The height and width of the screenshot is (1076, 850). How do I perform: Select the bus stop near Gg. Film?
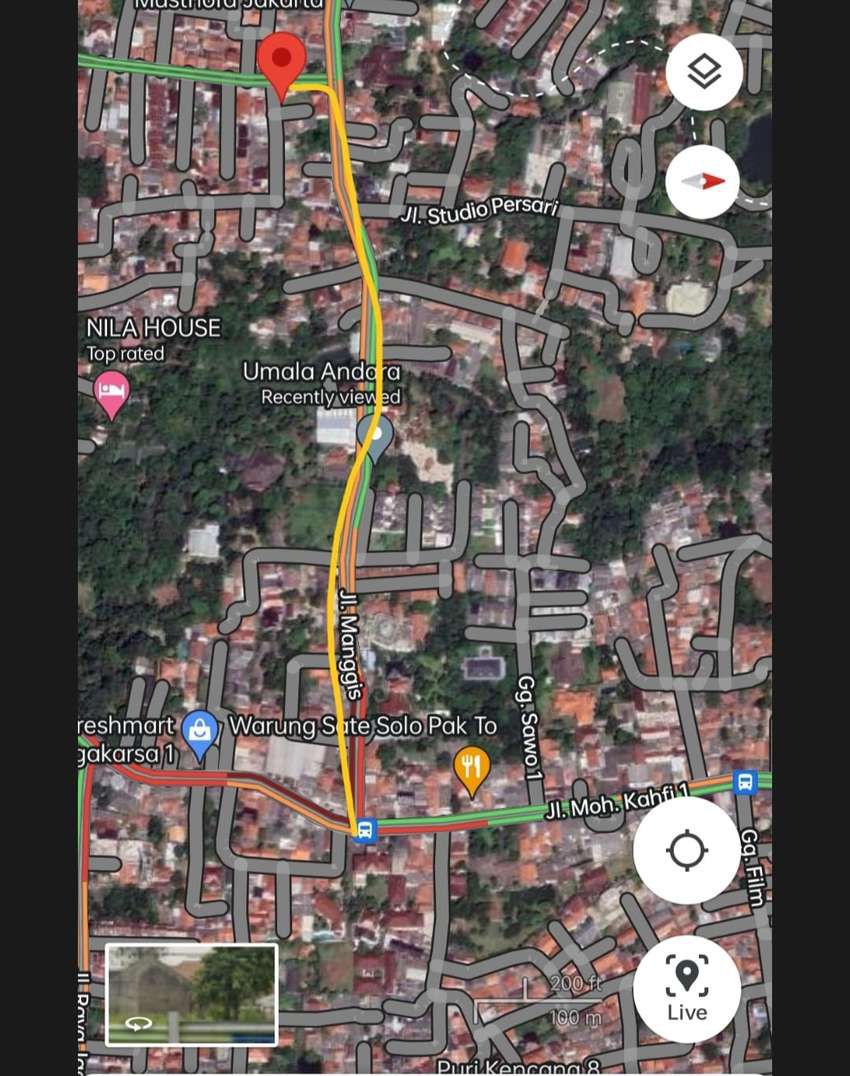(744, 781)
